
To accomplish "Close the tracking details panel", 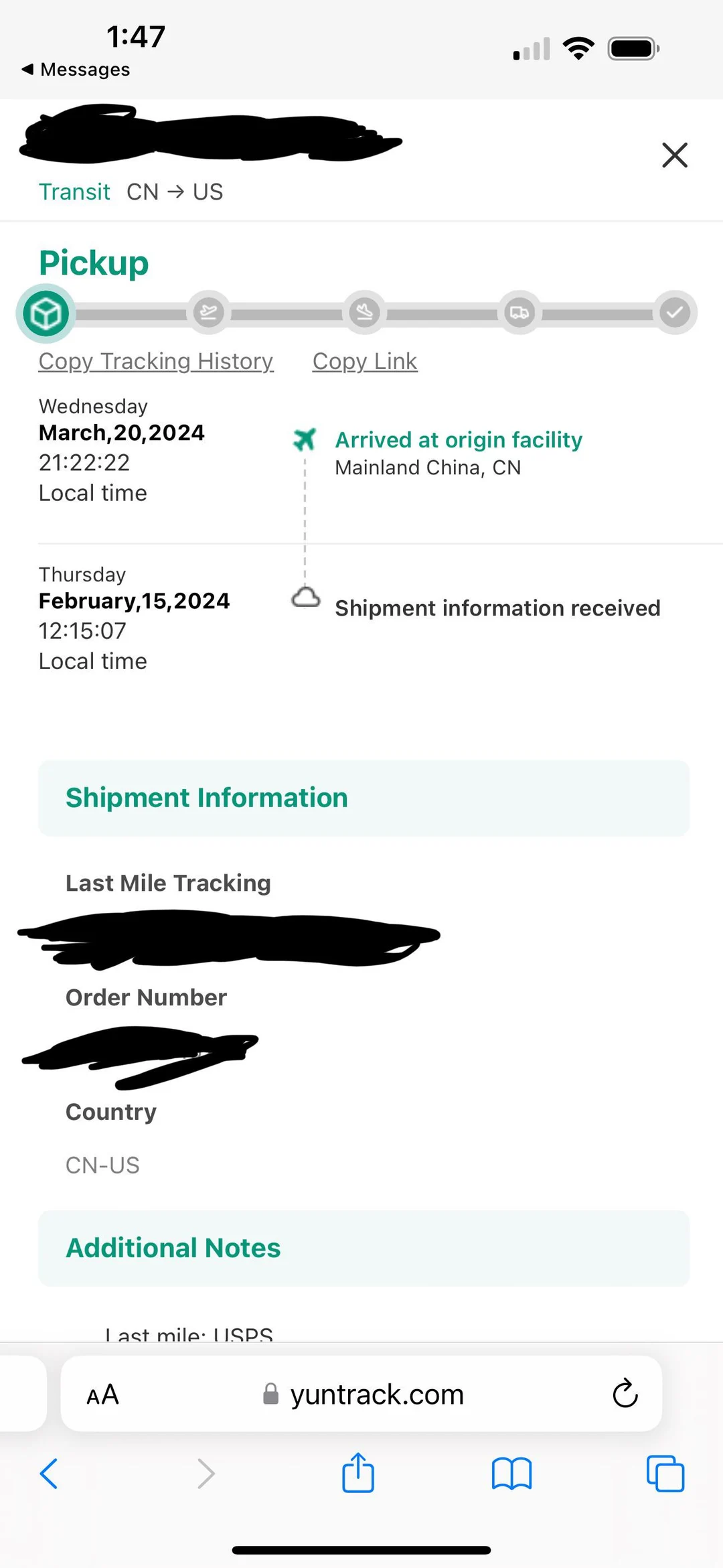I will point(674,155).
